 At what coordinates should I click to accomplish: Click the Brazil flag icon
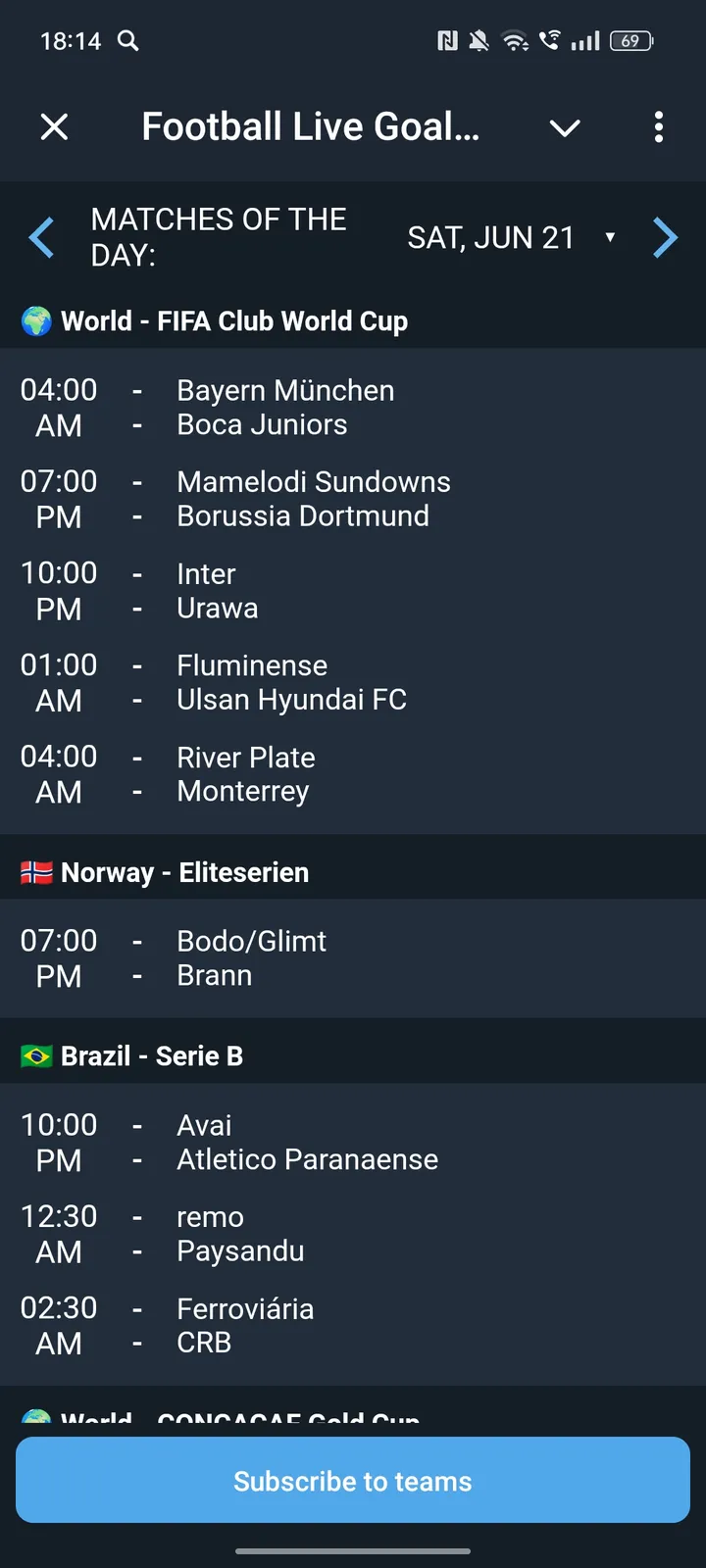[x=35, y=1054]
